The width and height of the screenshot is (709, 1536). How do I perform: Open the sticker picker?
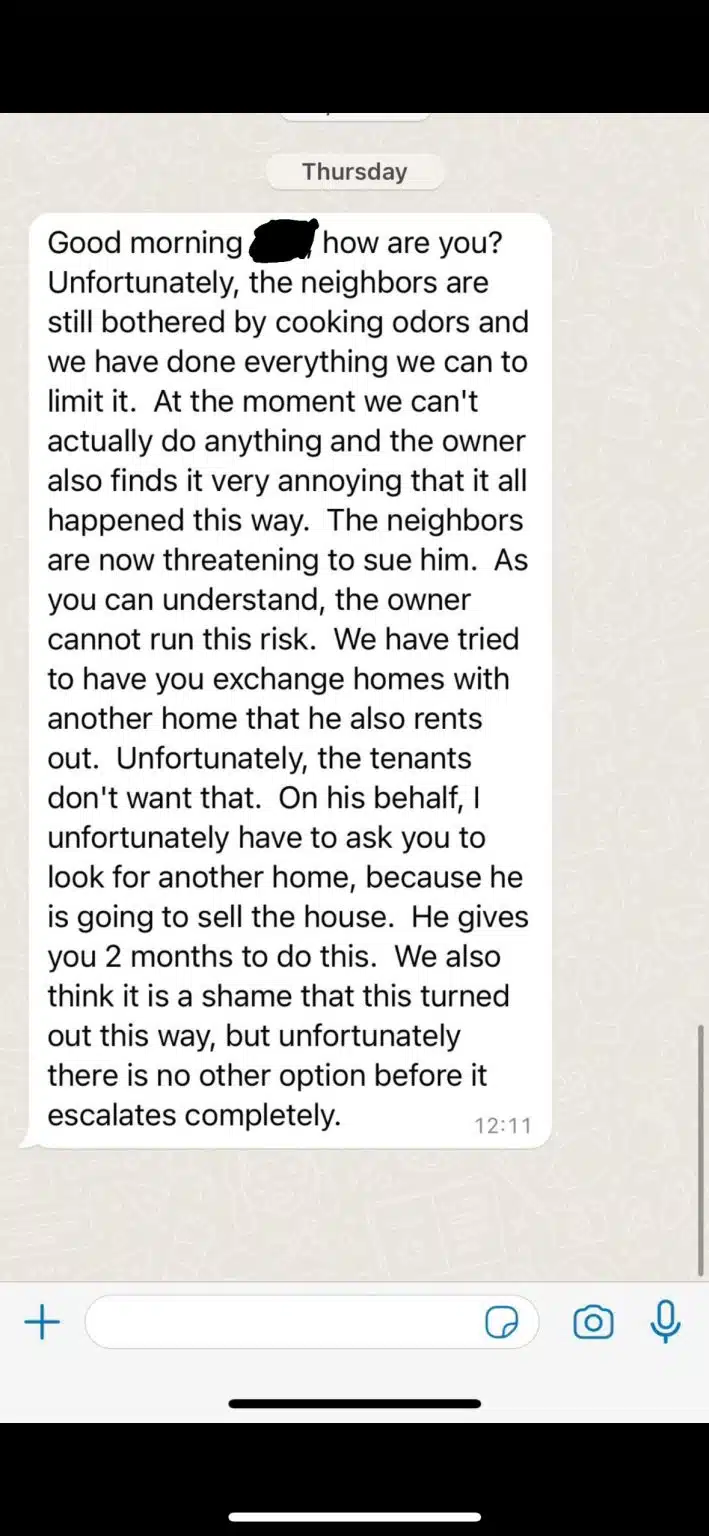(501, 1323)
